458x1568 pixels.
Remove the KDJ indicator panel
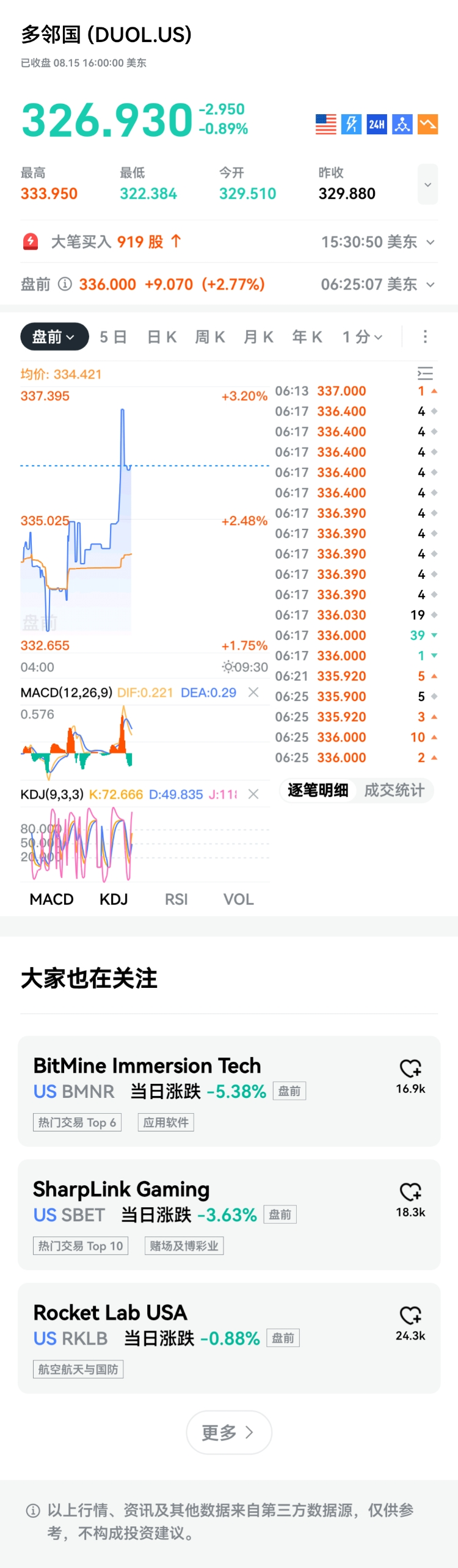tap(253, 794)
